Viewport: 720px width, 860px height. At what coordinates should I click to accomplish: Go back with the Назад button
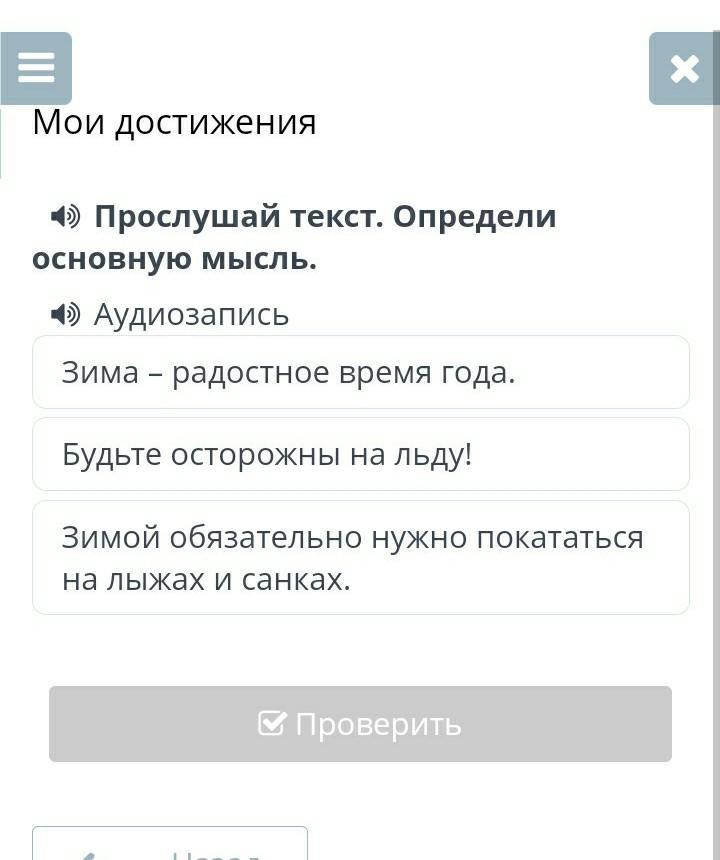(170, 846)
